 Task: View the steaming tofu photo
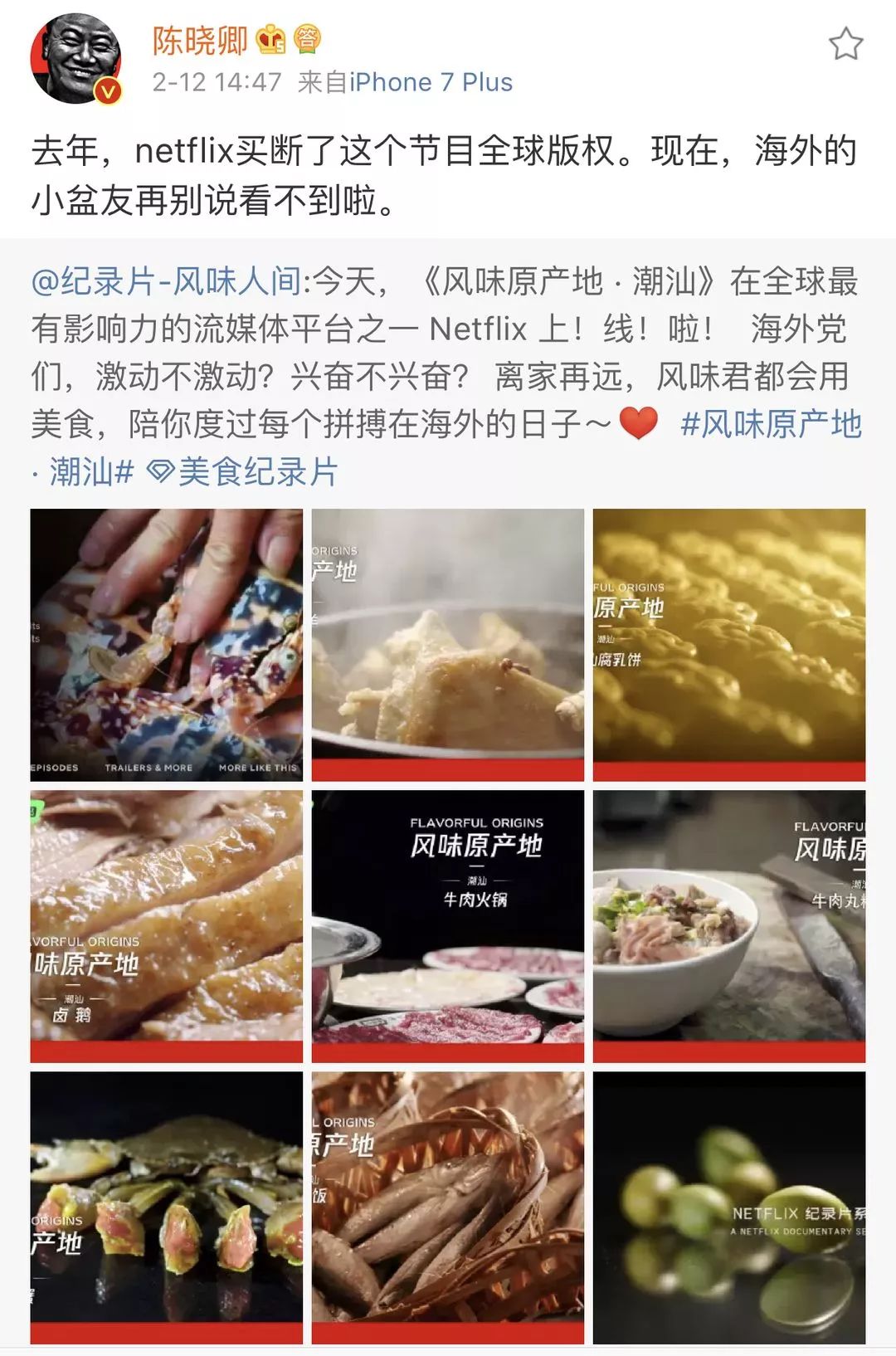(x=448, y=645)
